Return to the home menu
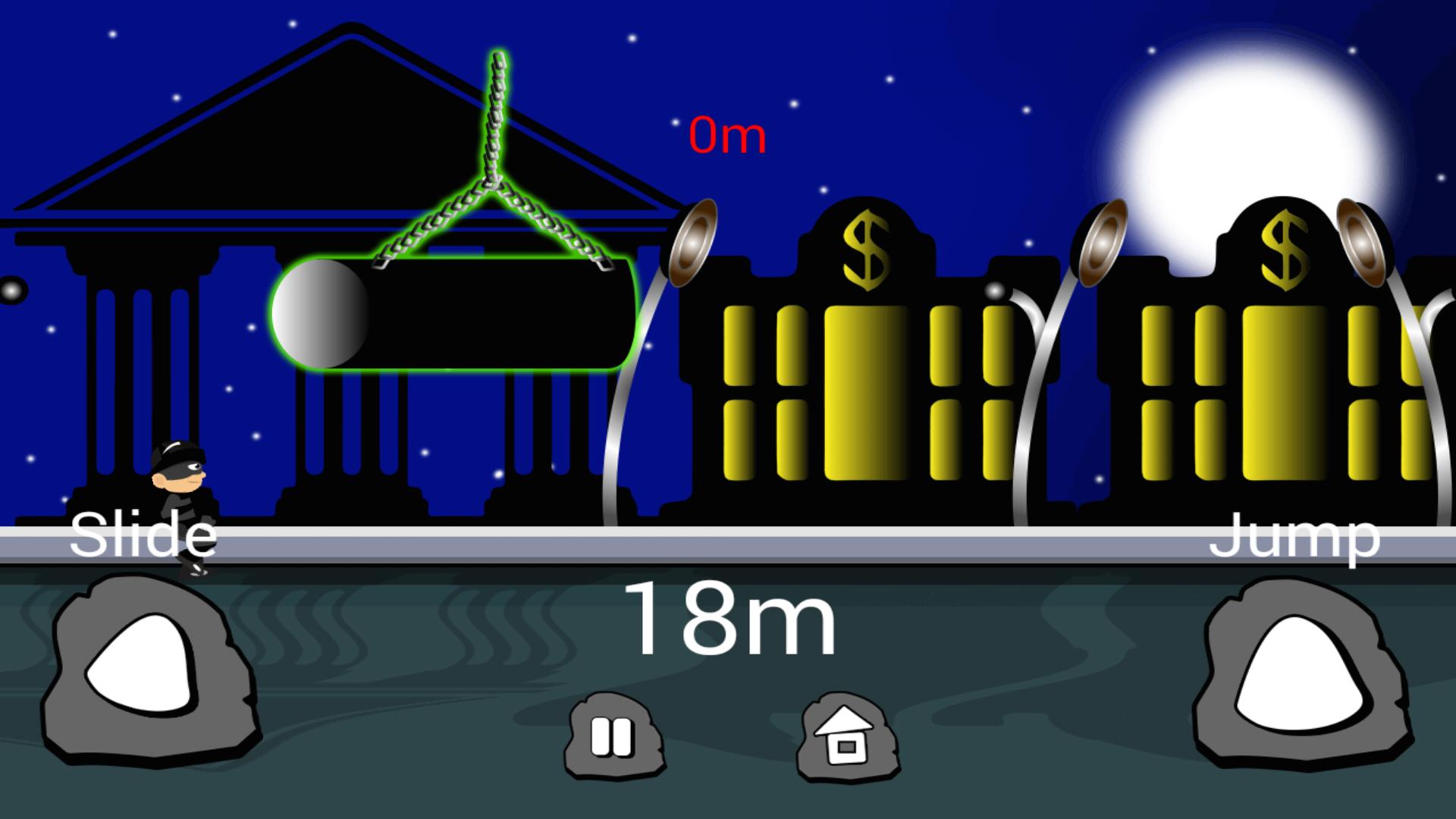The height and width of the screenshot is (819, 1456). 847,736
